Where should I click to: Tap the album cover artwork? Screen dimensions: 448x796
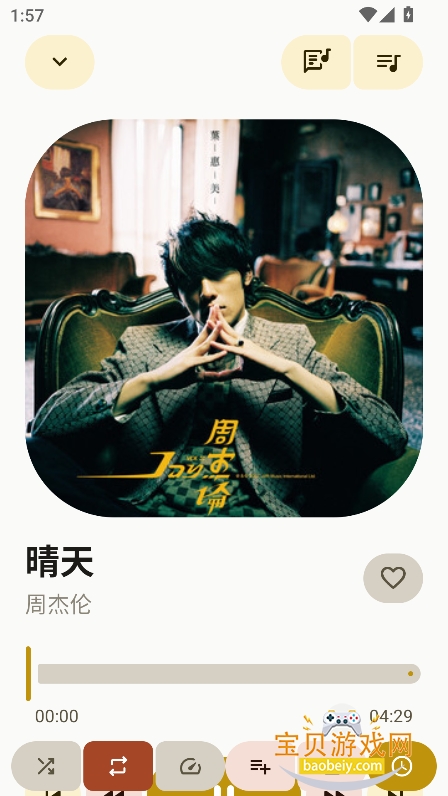[x=224, y=318]
